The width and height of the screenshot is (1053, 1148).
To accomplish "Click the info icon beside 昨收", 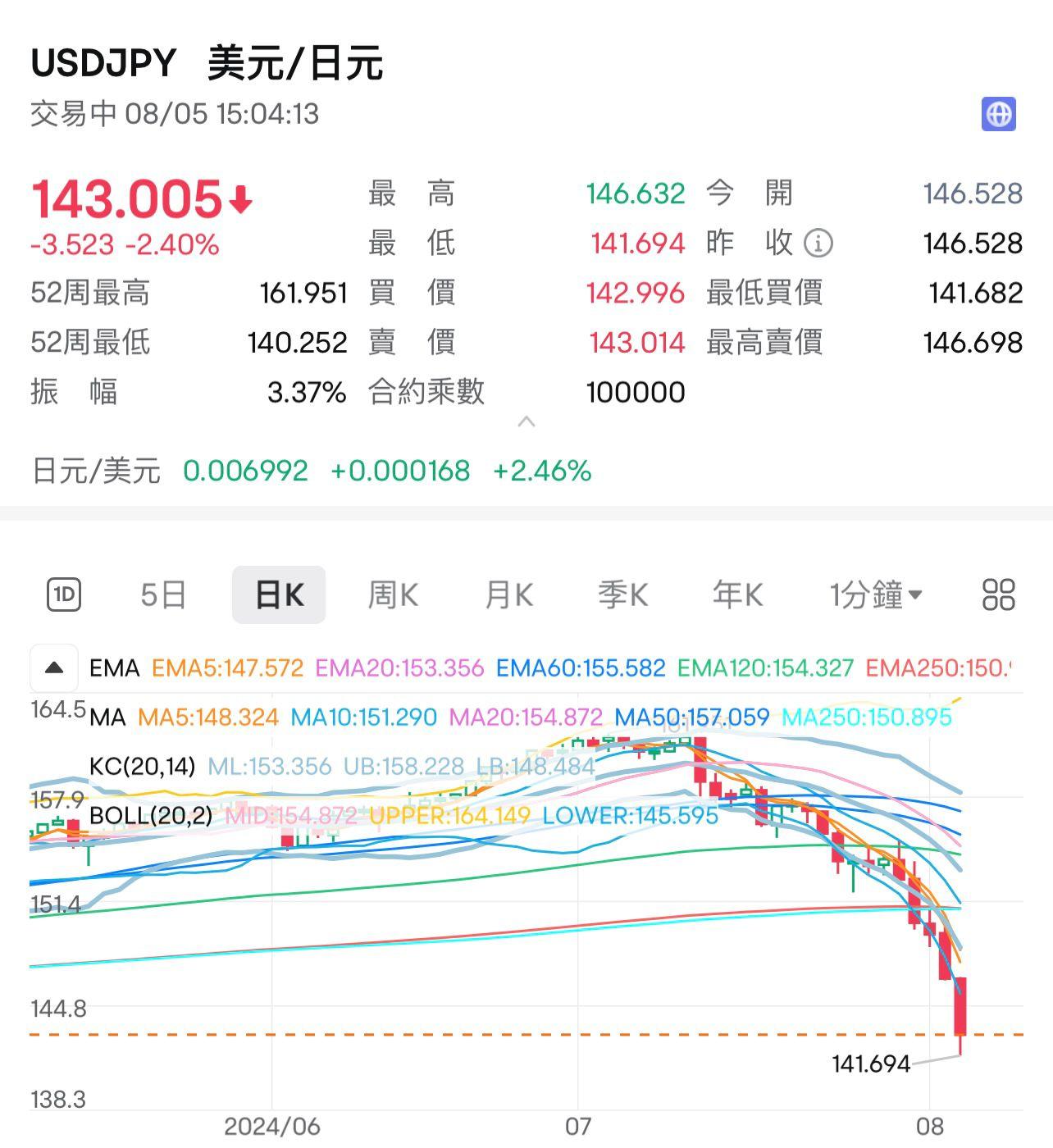I will coord(818,243).
